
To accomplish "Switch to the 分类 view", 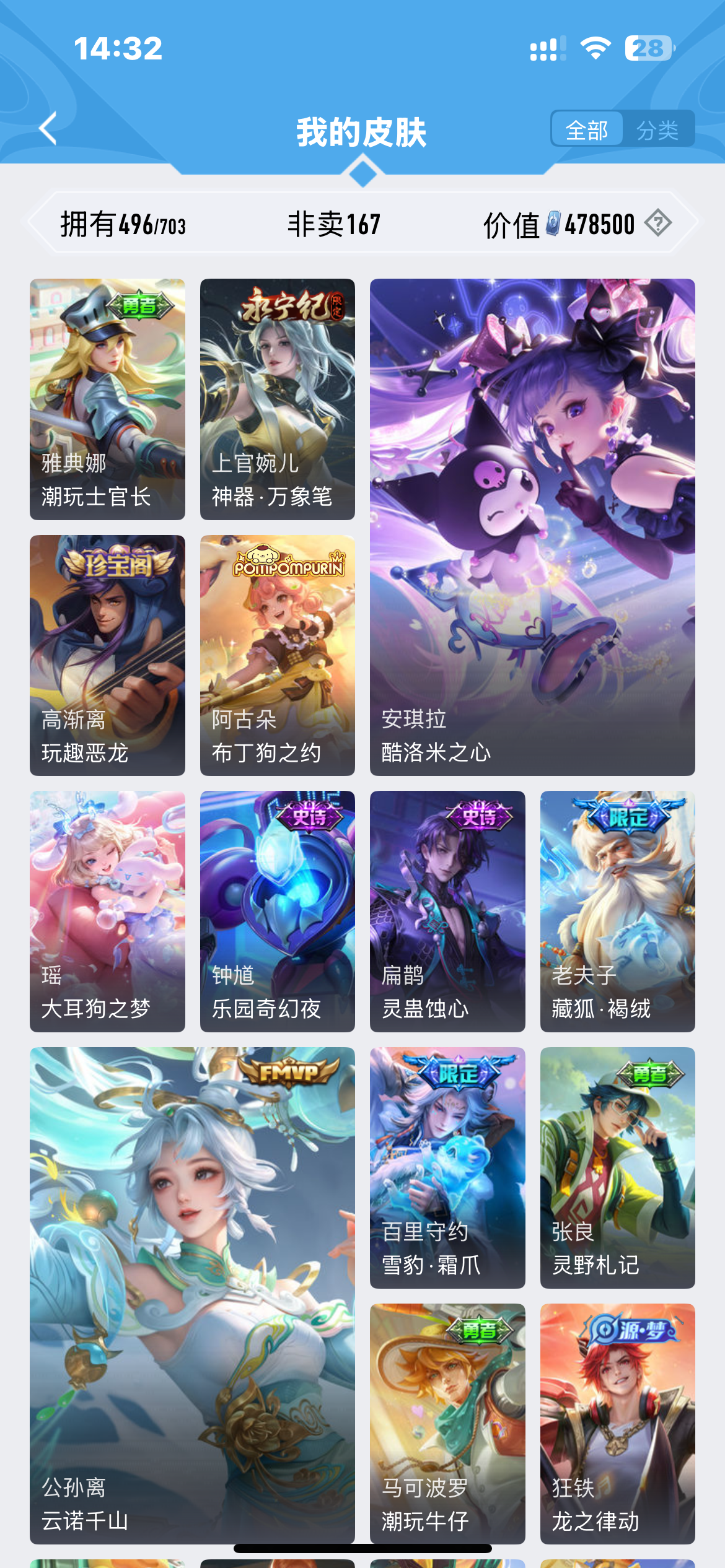I will coord(657,130).
